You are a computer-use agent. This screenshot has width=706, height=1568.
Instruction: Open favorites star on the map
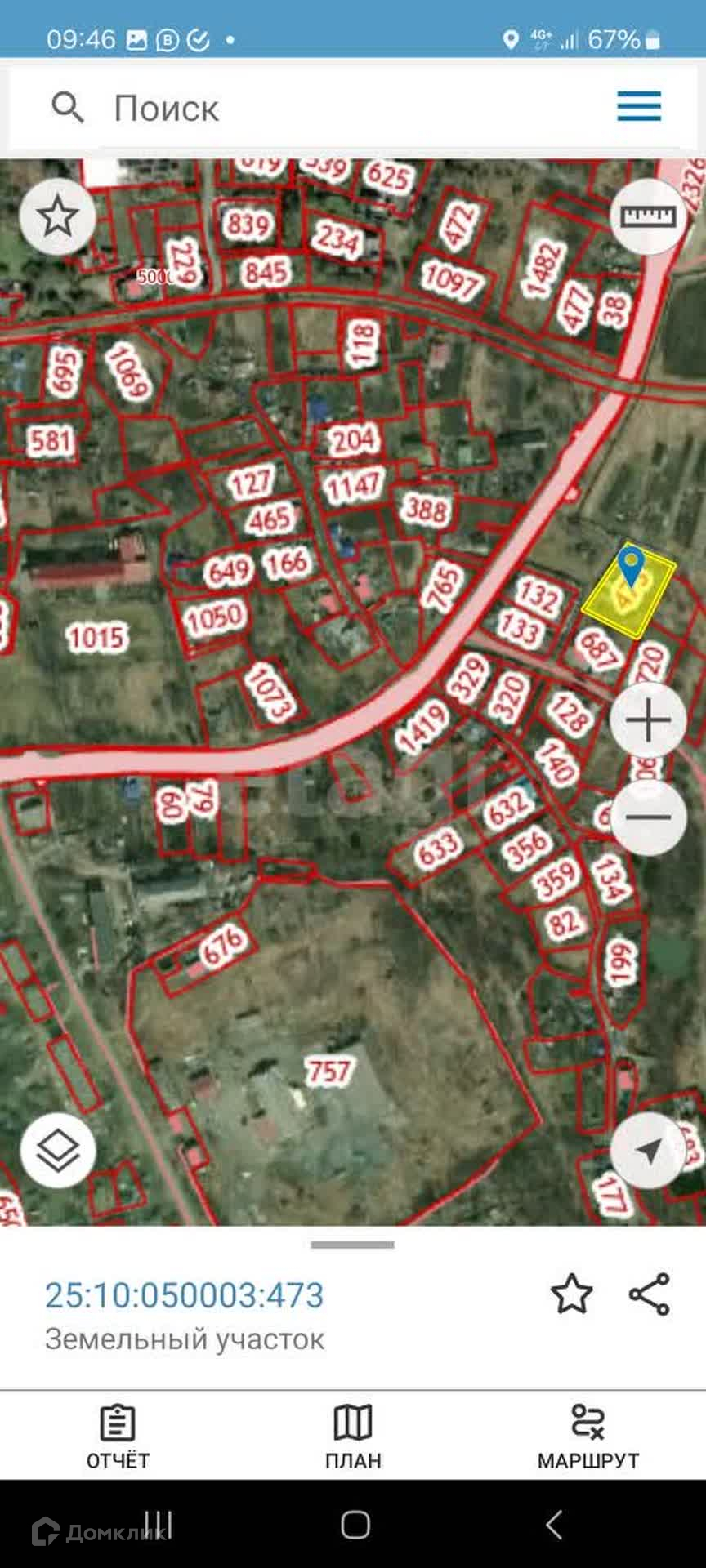pos(57,217)
